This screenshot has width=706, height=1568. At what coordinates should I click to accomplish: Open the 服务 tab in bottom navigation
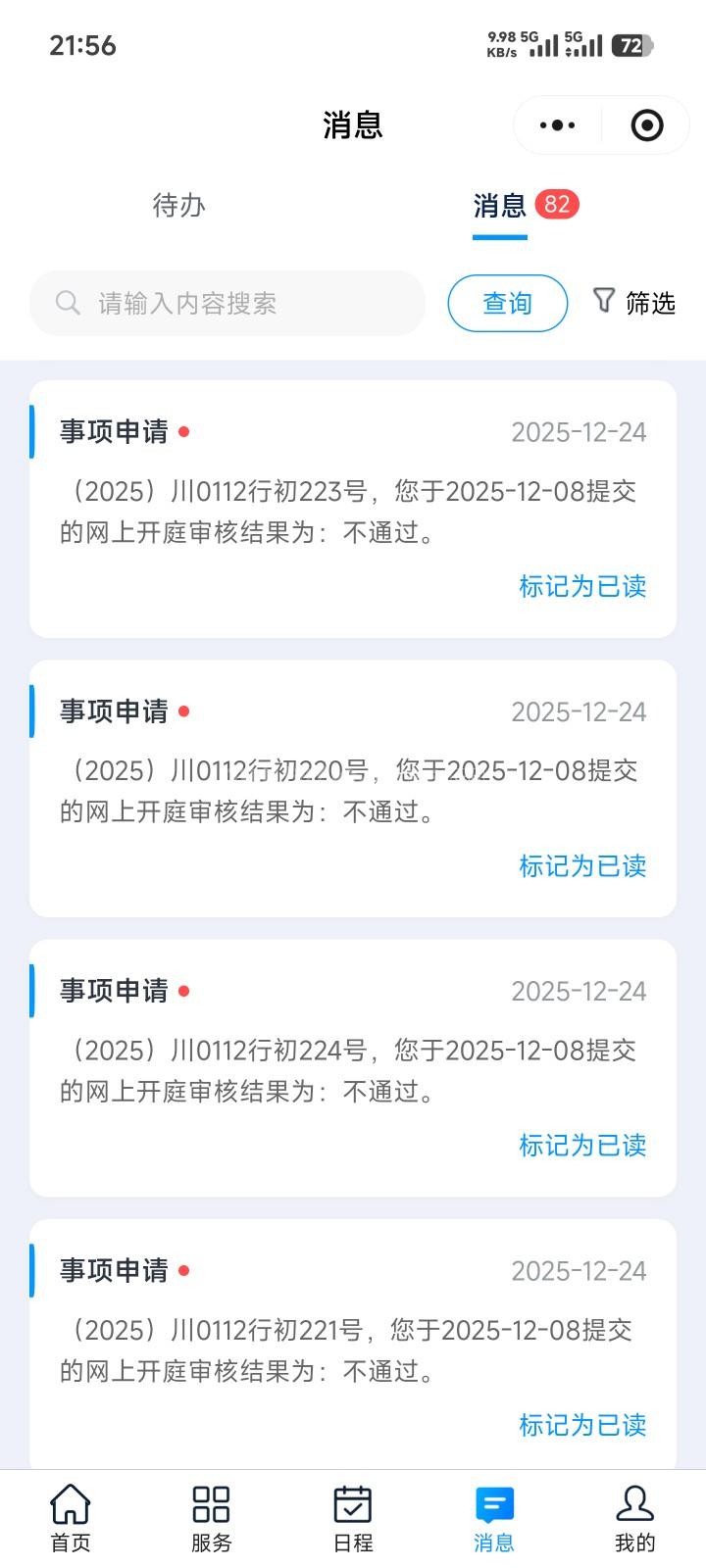pyautogui.click(x=211, y=1518)
